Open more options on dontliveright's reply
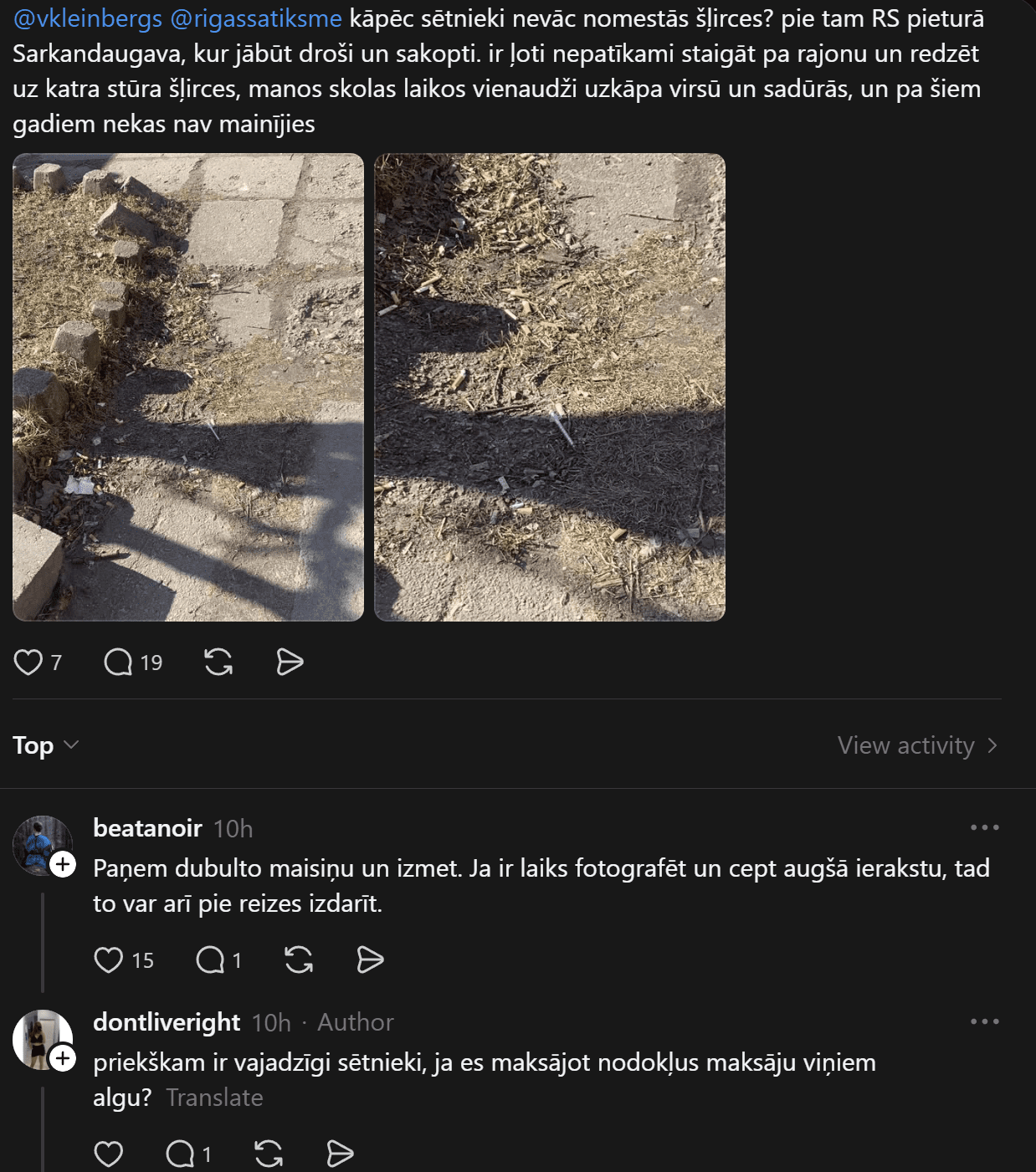1036x1172 pixels. tap(984, 1021)
